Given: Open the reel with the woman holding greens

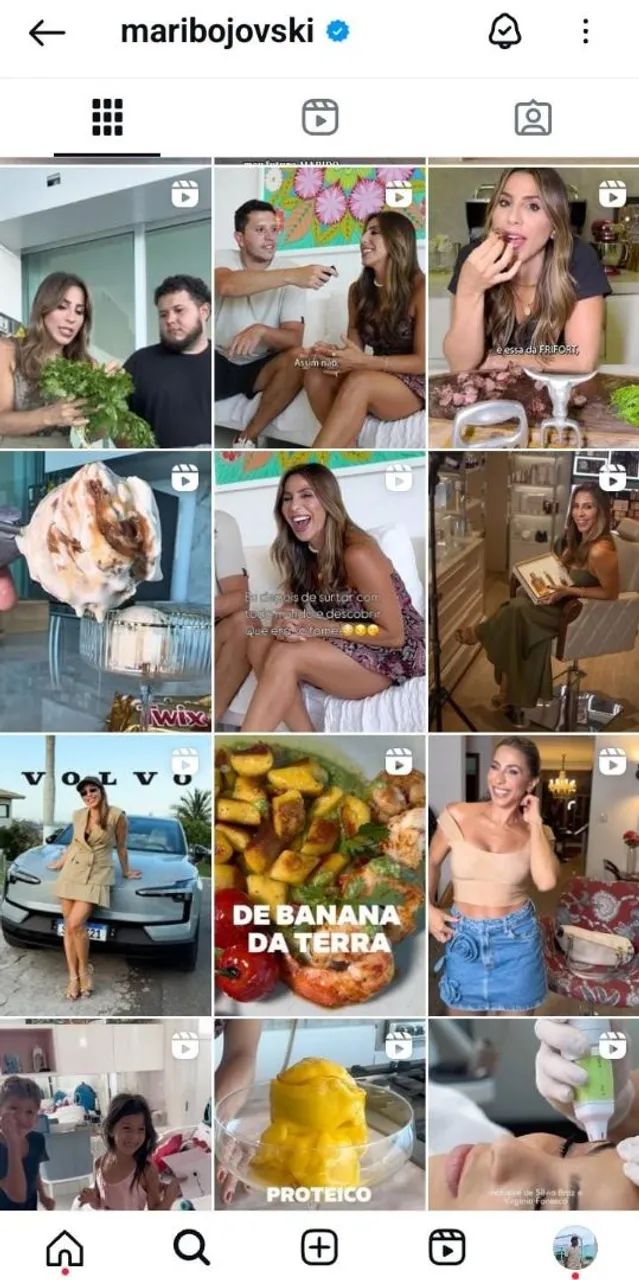Looking at the screenshot, I should [106, 308].
